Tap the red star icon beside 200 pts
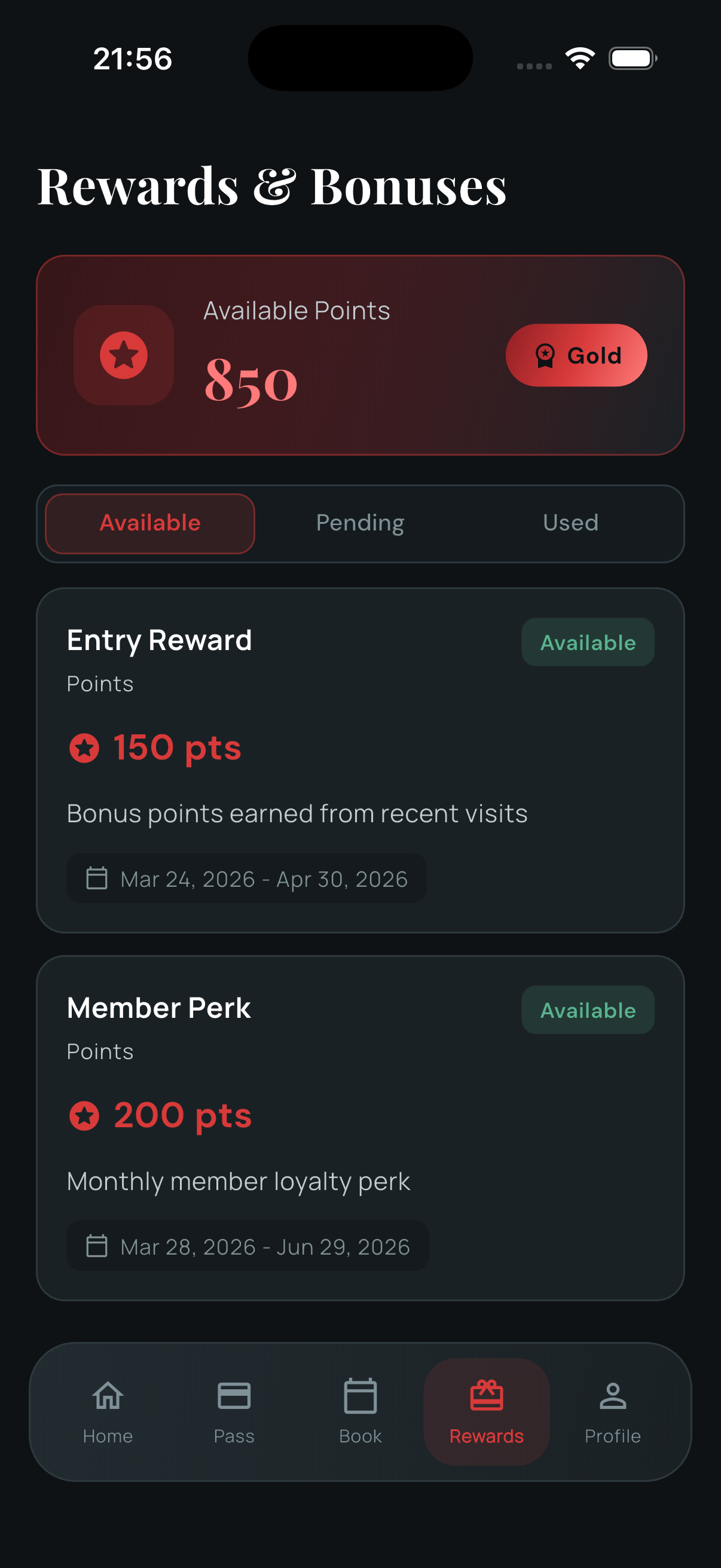This screenshot has width=721, height=1568. tap(84, 1116)
